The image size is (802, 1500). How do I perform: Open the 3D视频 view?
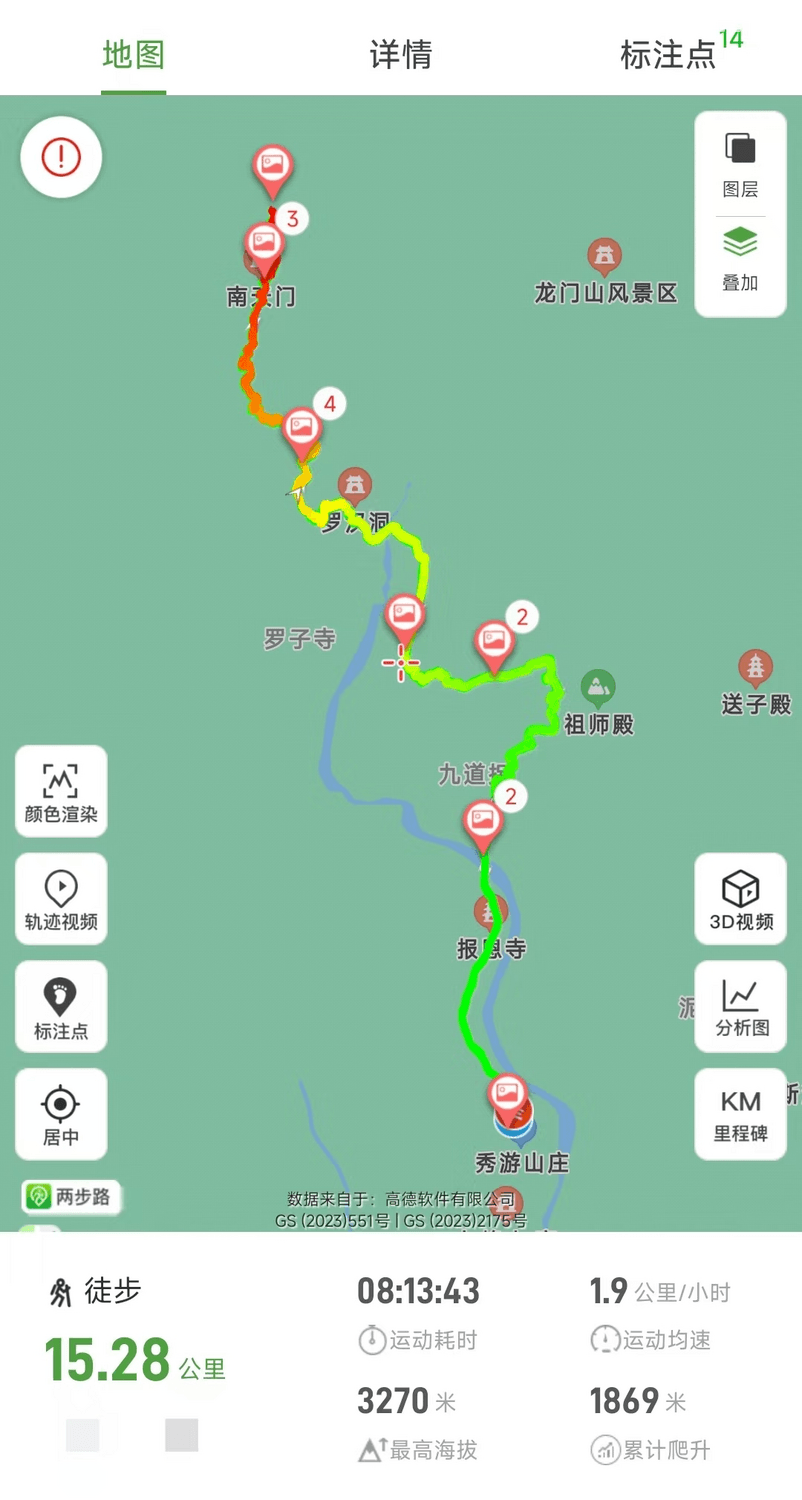740,899
